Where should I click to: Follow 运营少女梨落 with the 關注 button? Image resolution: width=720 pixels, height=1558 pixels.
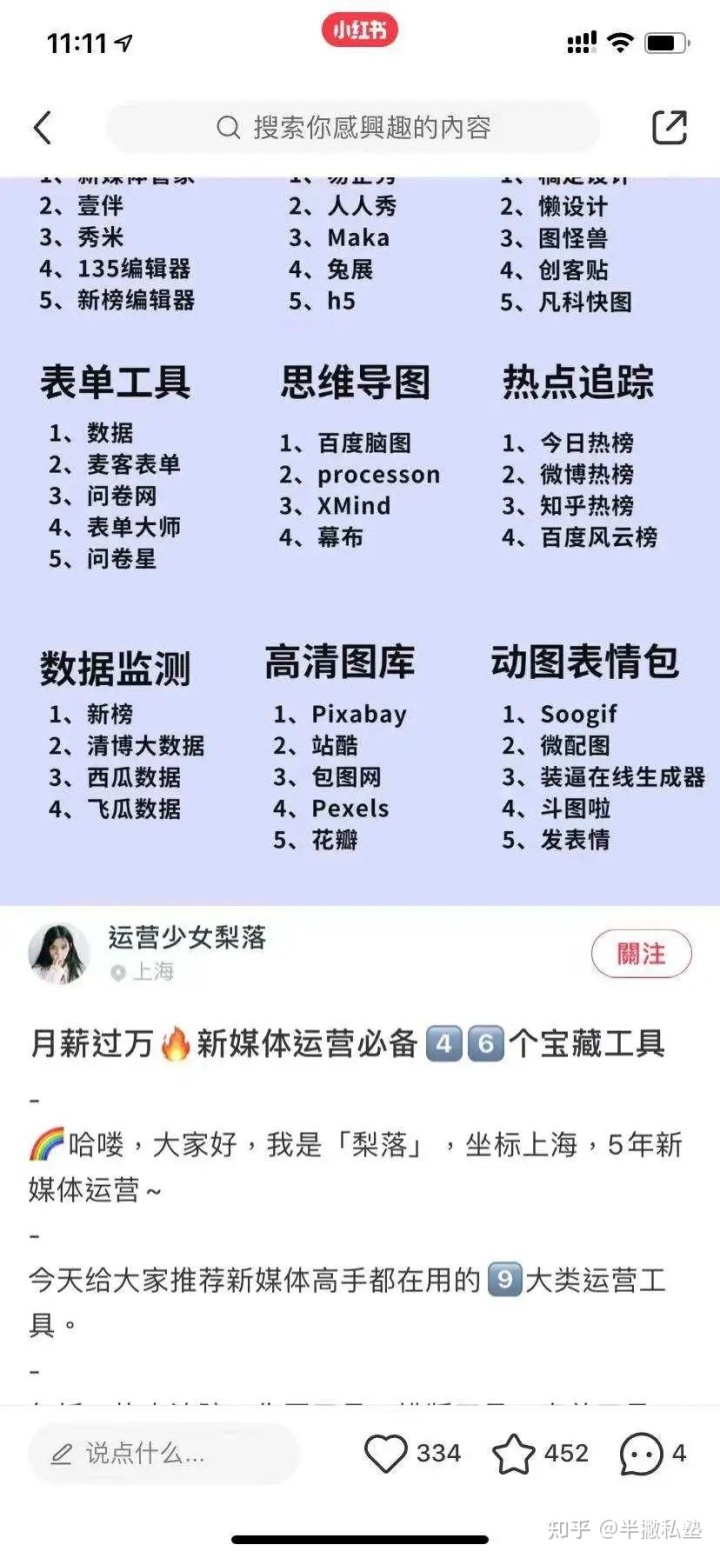641,954
